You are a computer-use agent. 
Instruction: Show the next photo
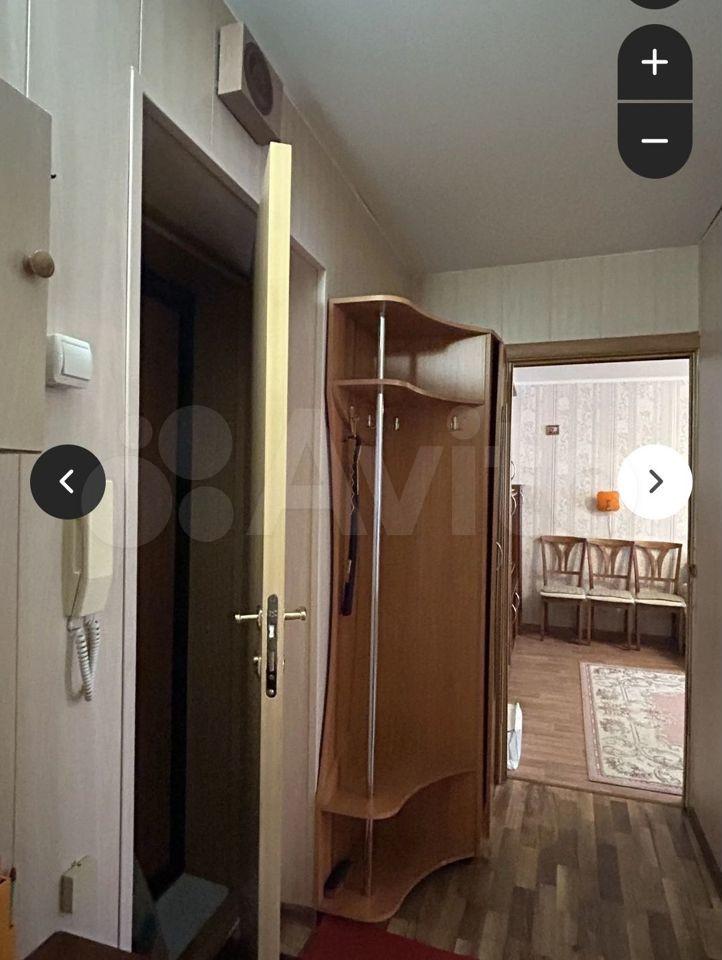655,482
